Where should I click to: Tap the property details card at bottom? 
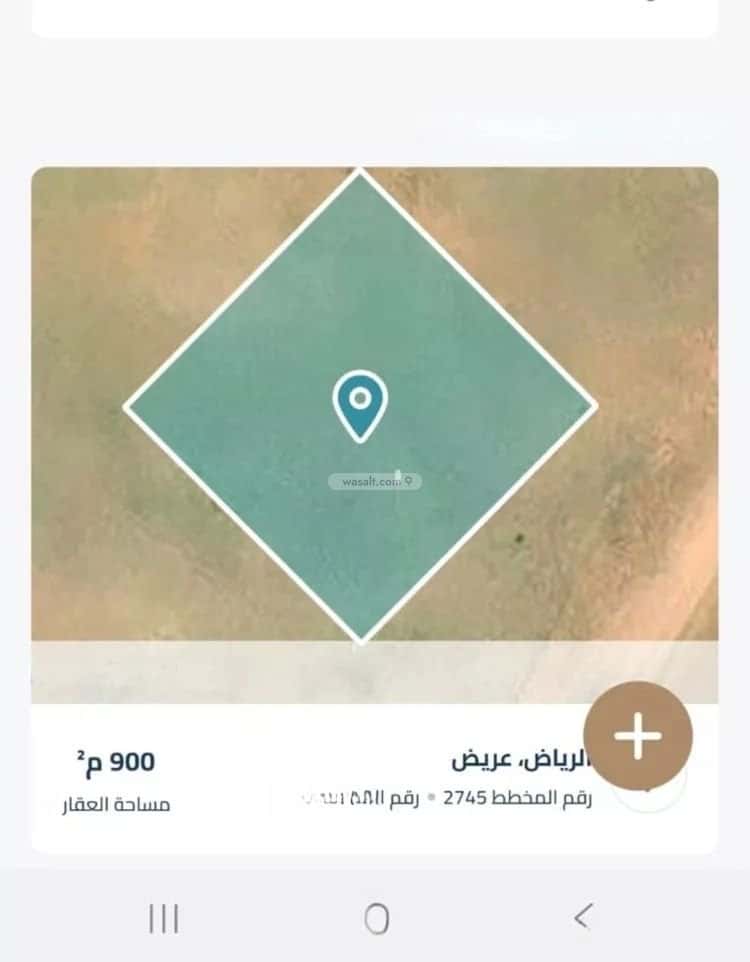pos(300,780)
